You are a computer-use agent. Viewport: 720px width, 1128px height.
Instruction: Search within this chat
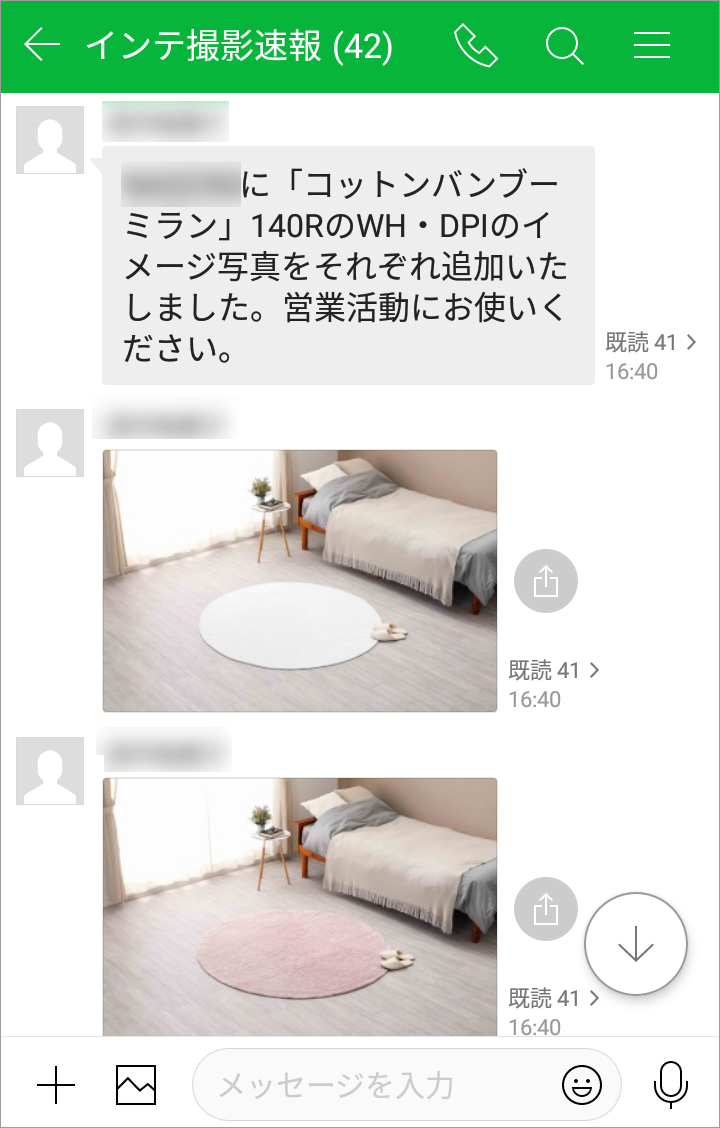click(564, 46)
